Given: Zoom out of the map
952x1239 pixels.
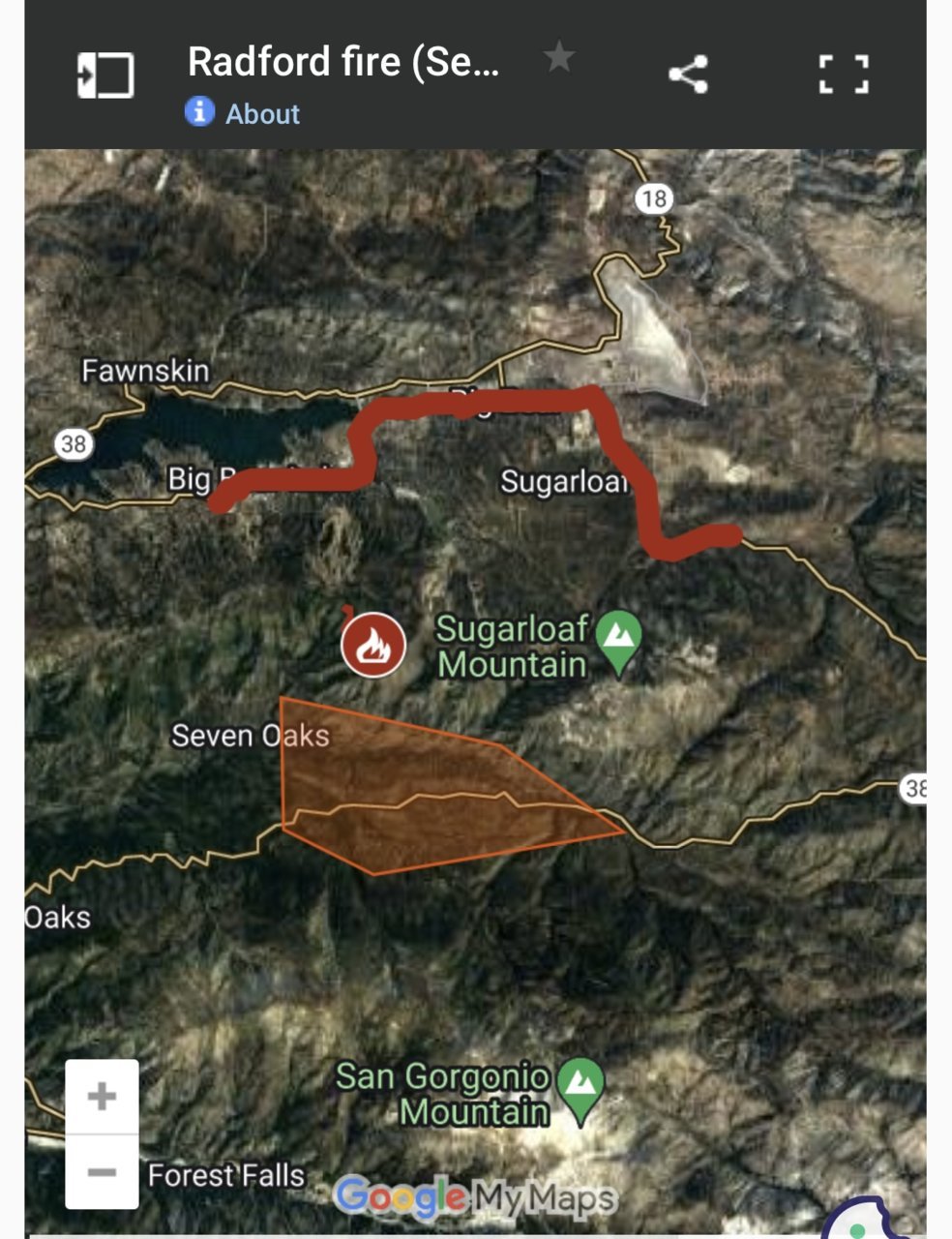Looking at the screenshot, I should point(102,1172).
